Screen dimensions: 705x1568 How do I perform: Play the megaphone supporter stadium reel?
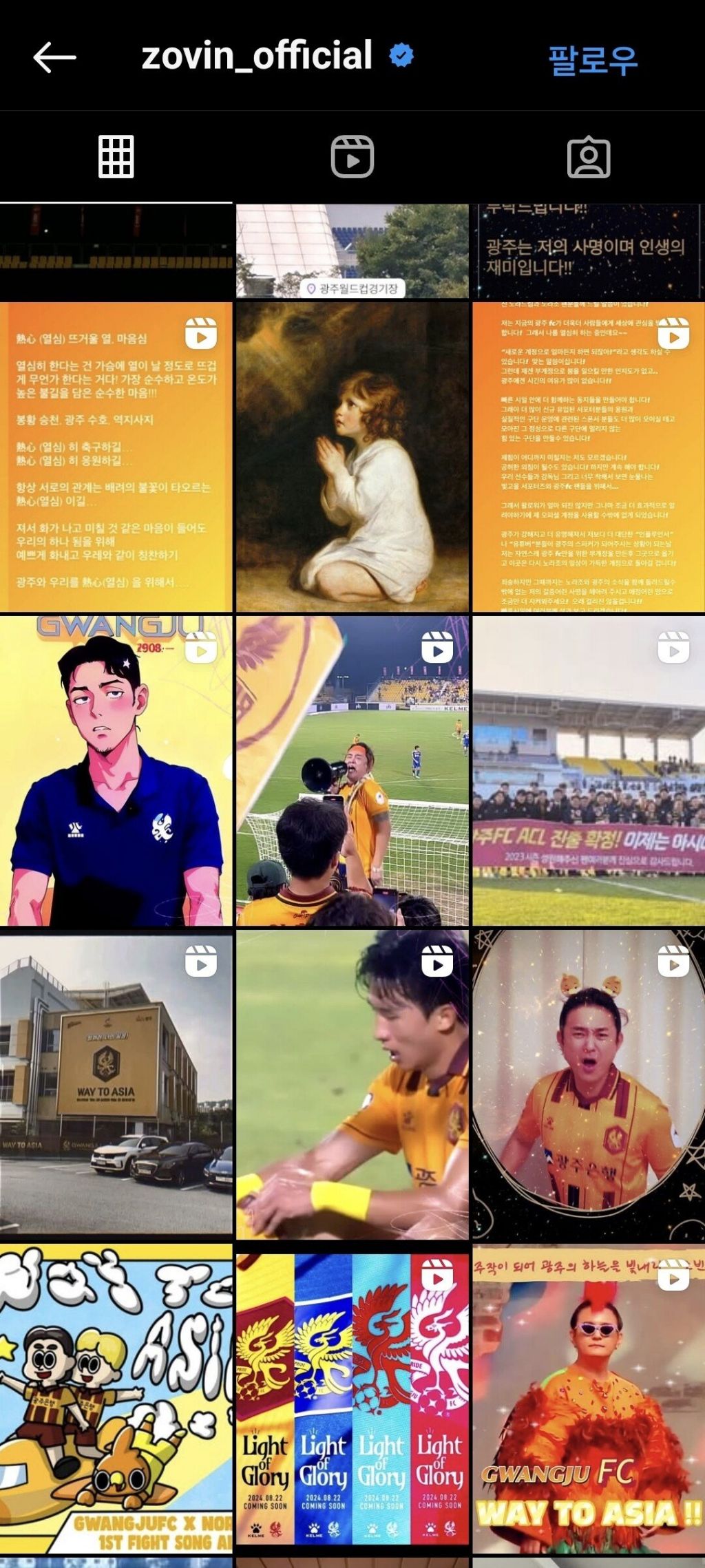pyautogui.click(x=352, y=771)
